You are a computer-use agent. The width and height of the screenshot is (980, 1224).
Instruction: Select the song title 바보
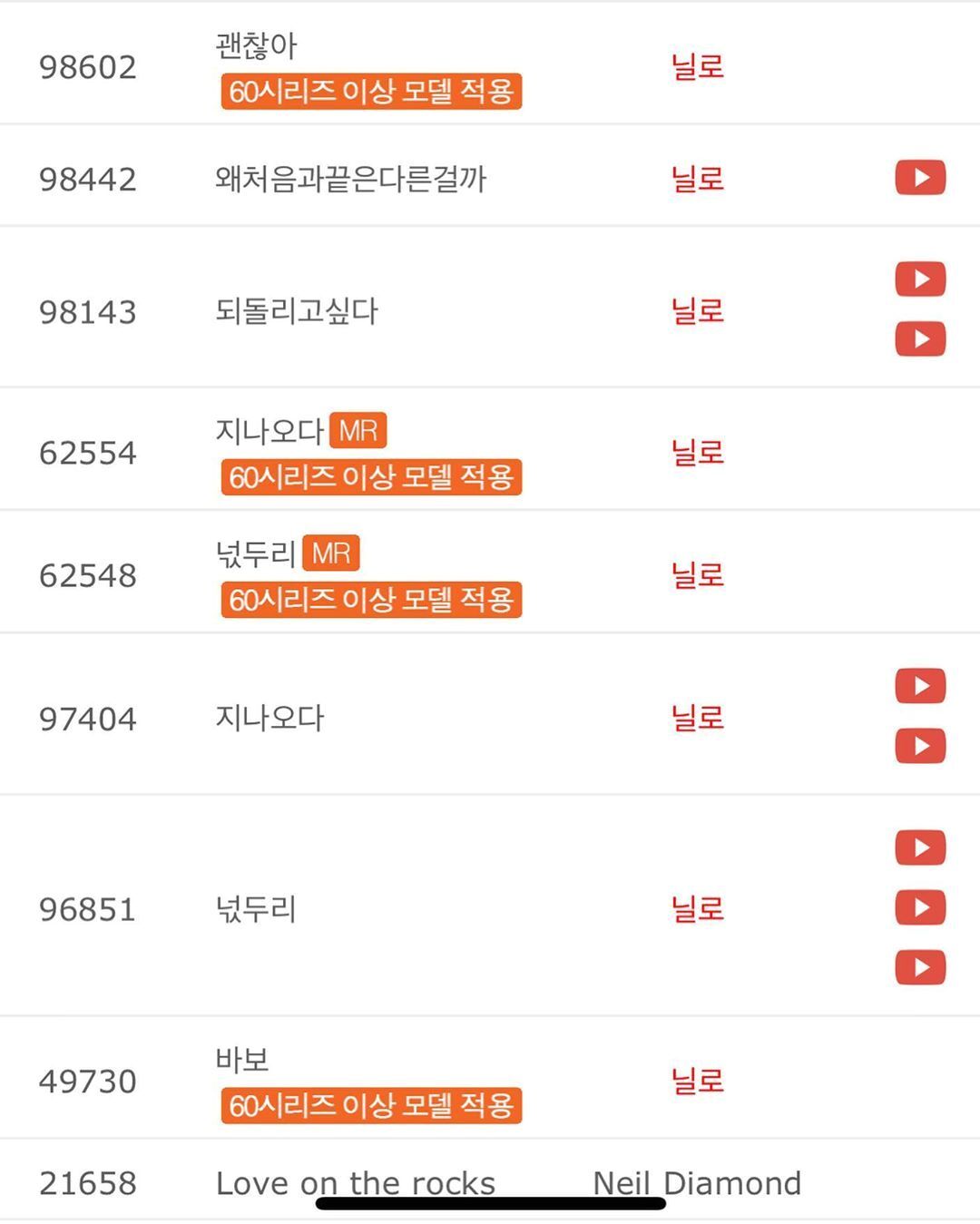tap(240, 1058)
